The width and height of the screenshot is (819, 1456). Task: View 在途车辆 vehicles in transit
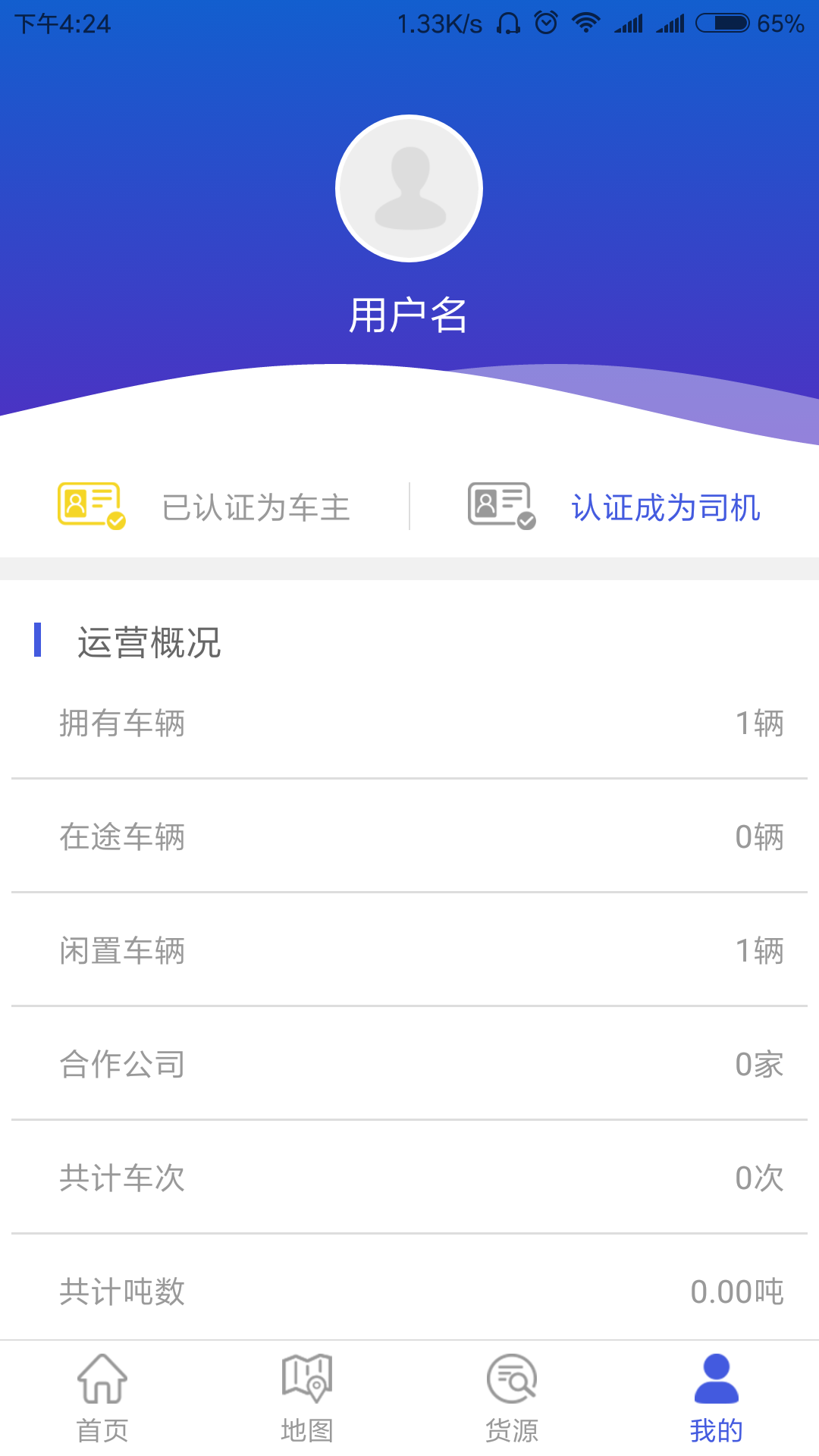pyautogui.click(x=409, y=836)
